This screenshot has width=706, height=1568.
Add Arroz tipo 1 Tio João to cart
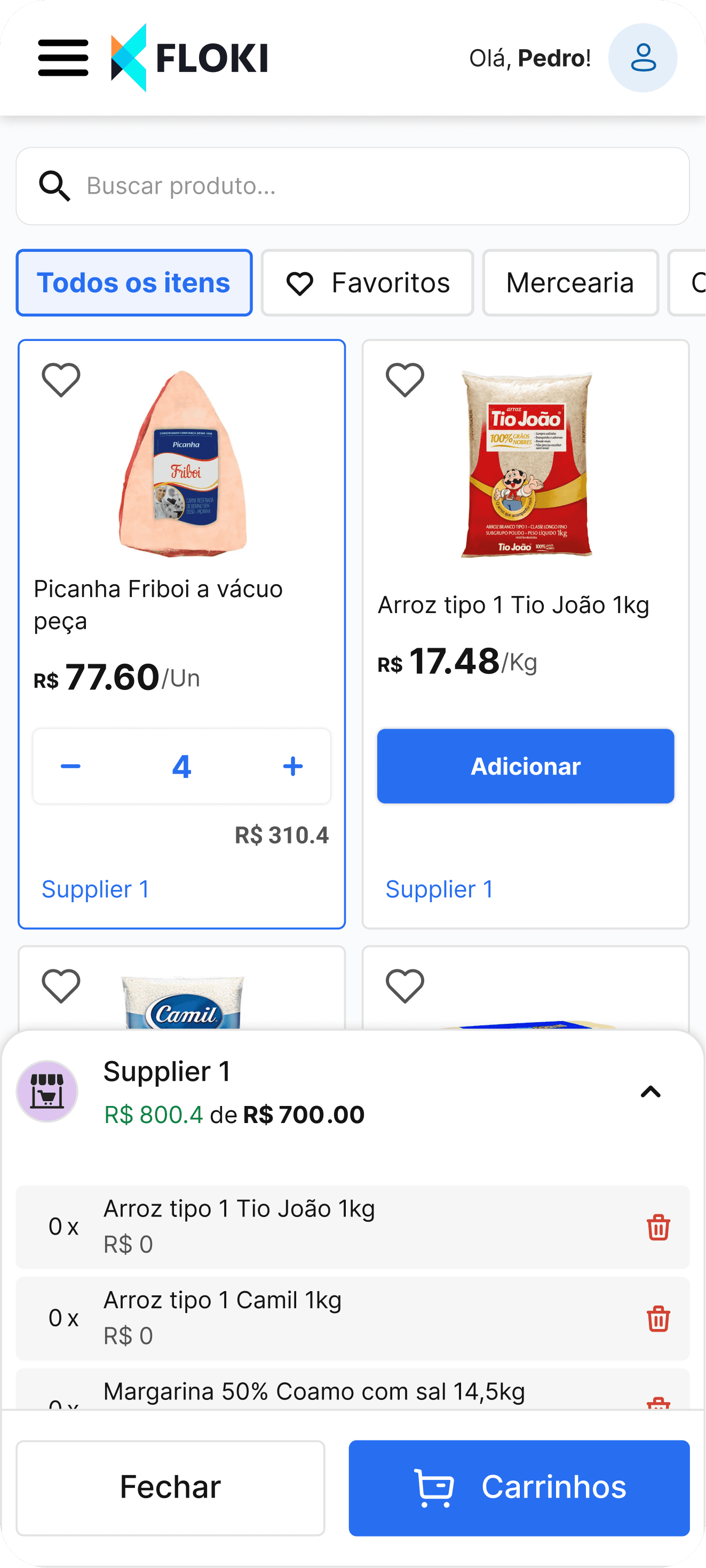[525, 766]
